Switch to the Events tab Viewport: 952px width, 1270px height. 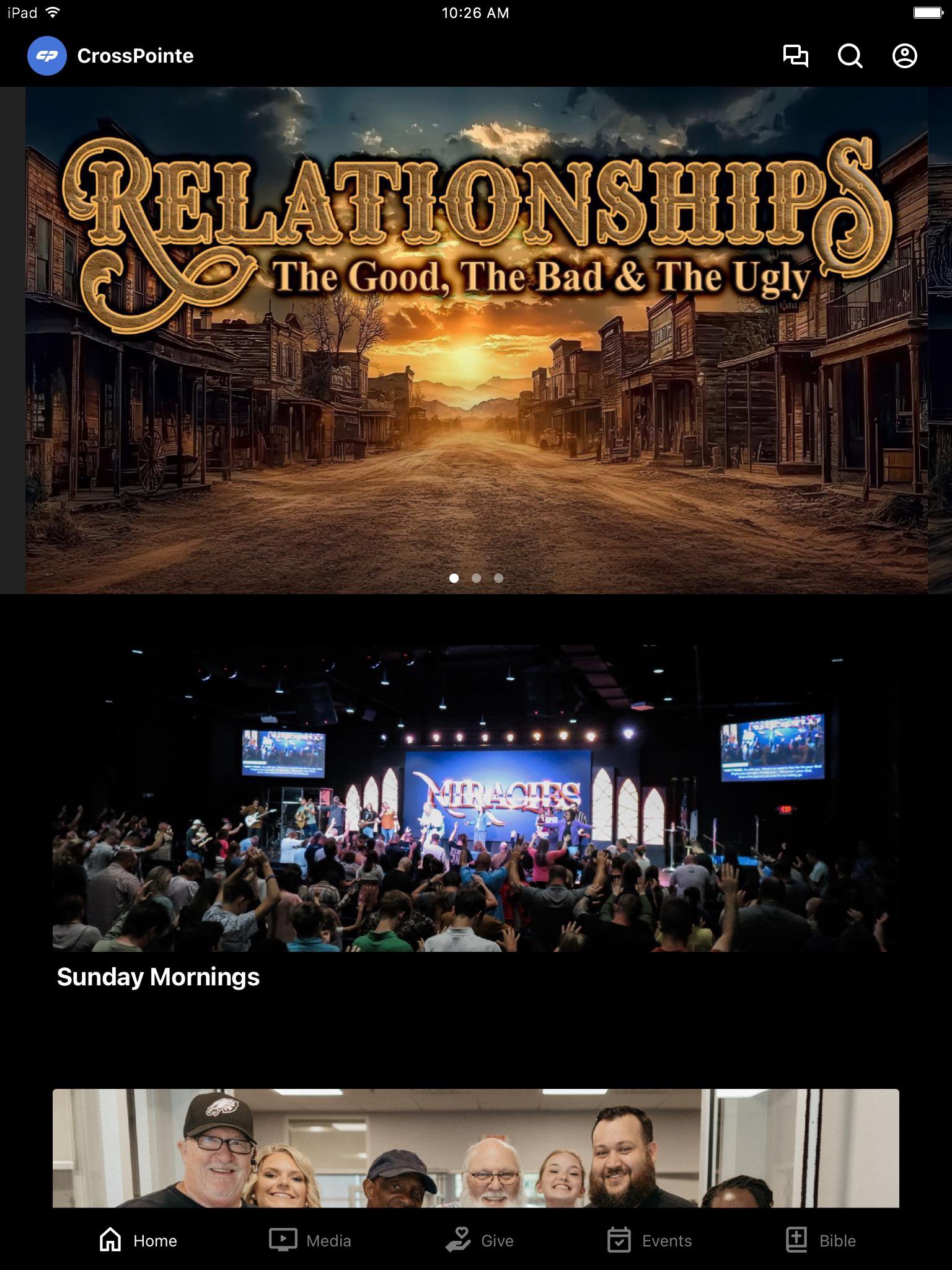point(649,1240)
